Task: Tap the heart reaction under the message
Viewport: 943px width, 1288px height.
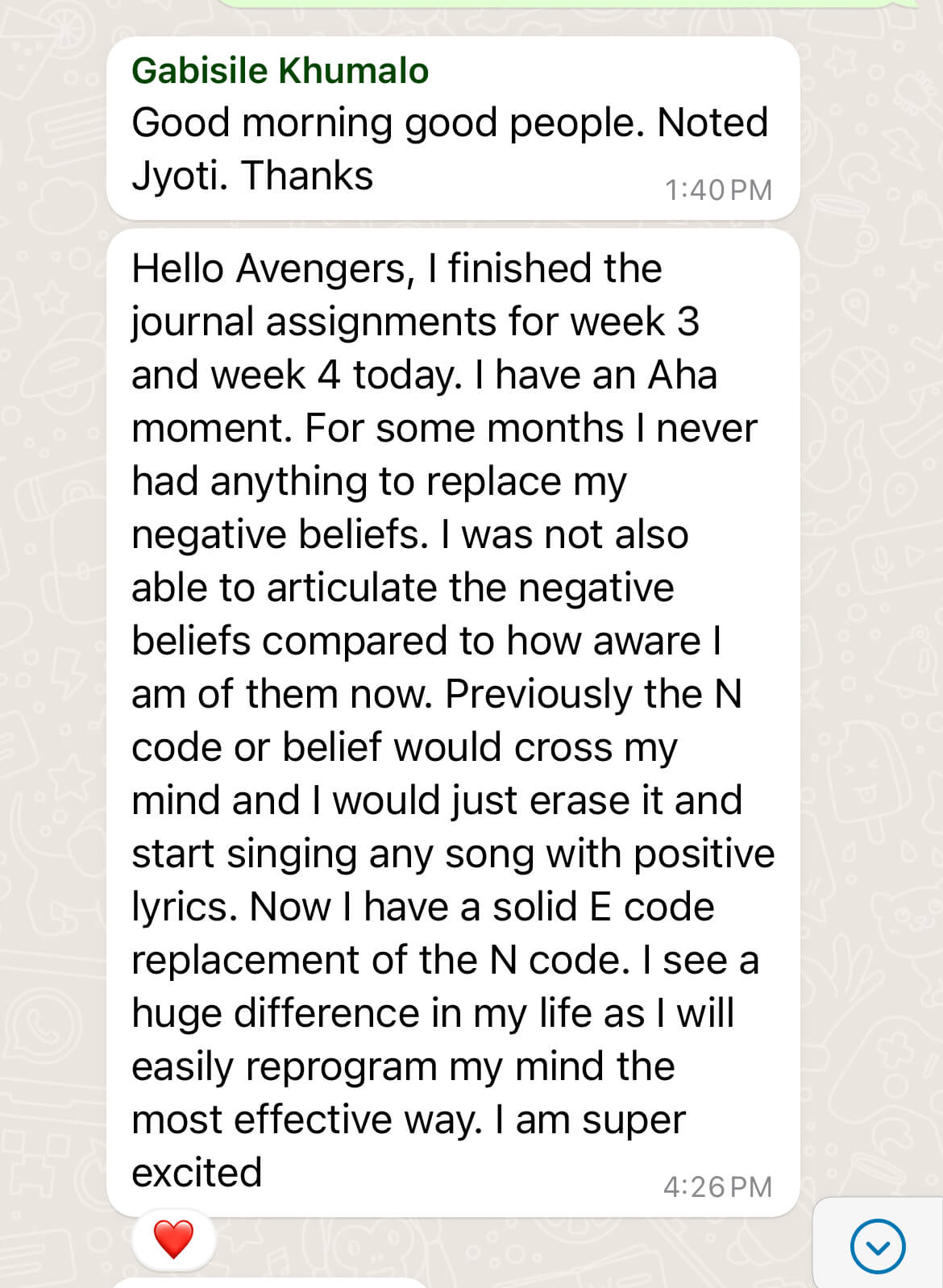Action: [173, 1240]
